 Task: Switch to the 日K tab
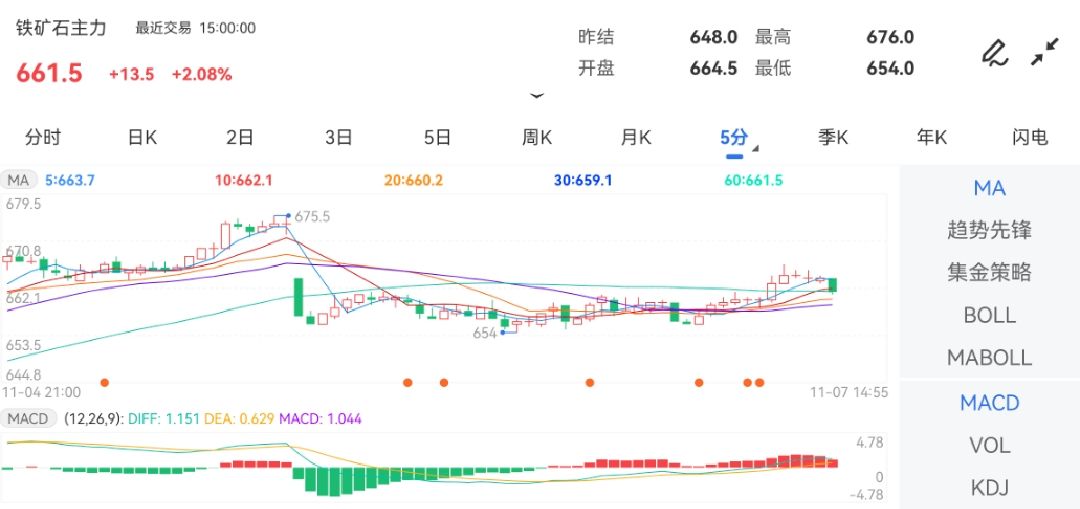142,138
